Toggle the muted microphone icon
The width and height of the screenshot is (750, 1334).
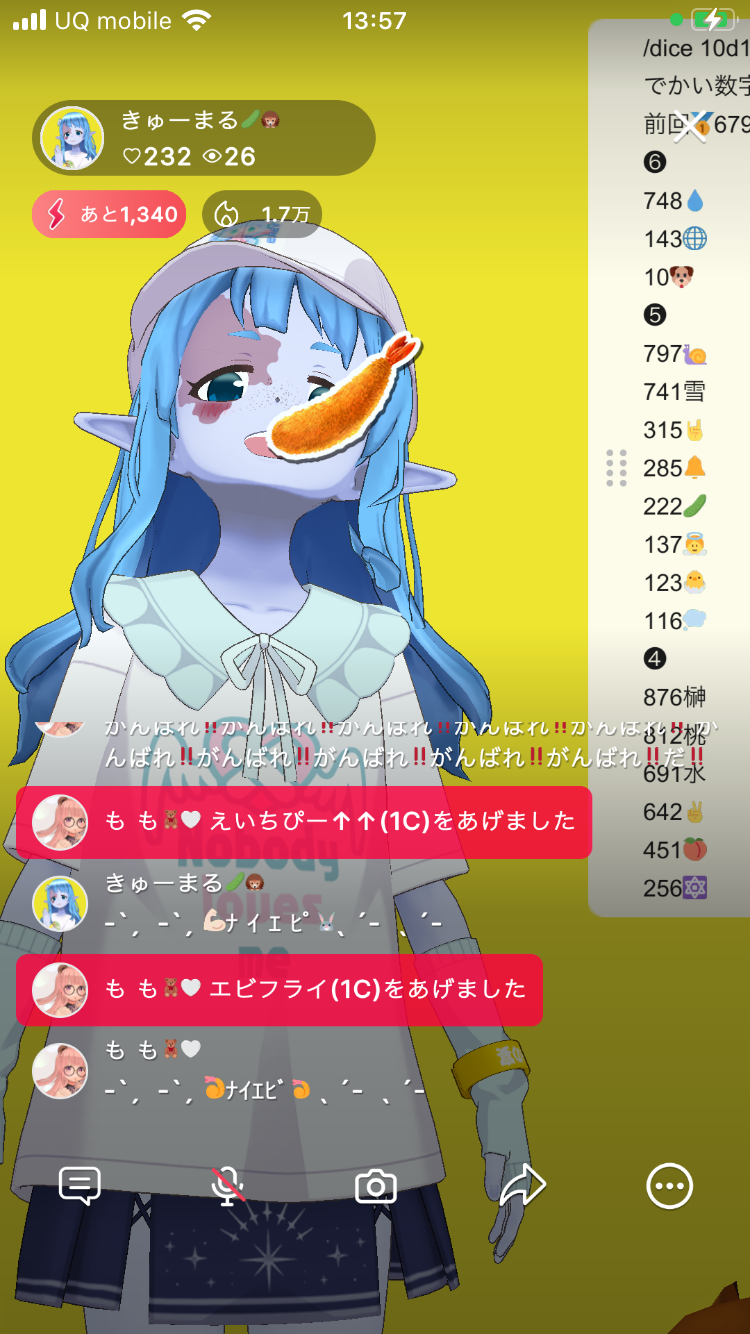228,1187
